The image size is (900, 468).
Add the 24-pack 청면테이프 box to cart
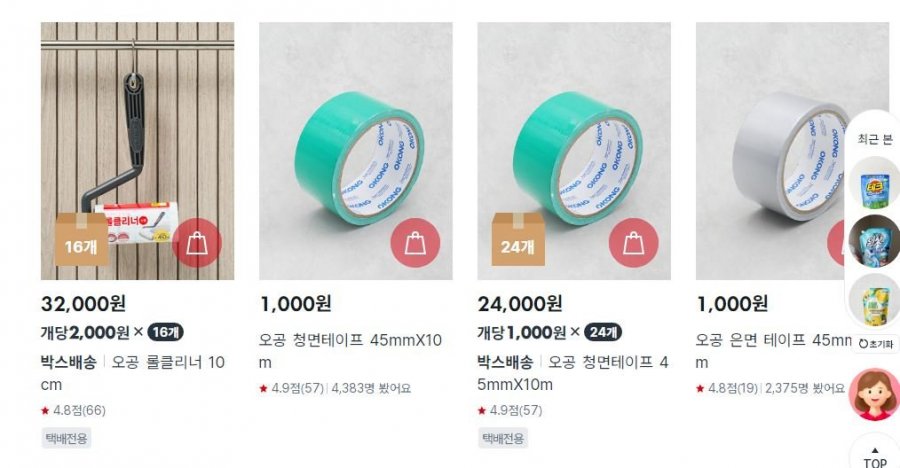click(x=633, y=244)
